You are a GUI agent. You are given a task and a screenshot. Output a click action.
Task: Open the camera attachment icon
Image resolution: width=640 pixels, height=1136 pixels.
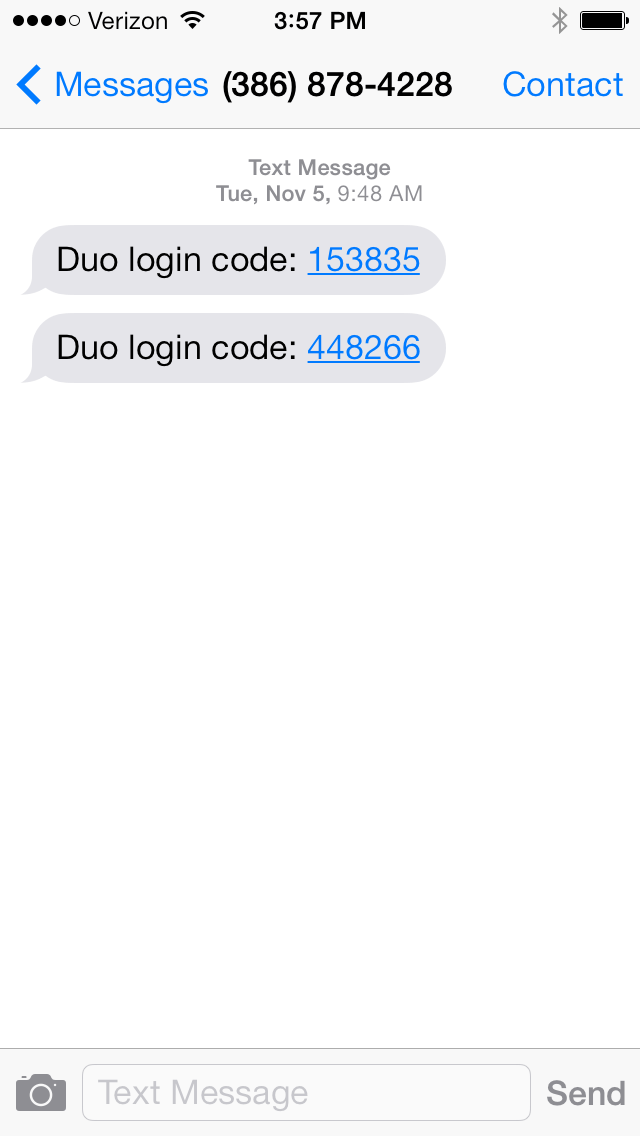click(41, 1093)
